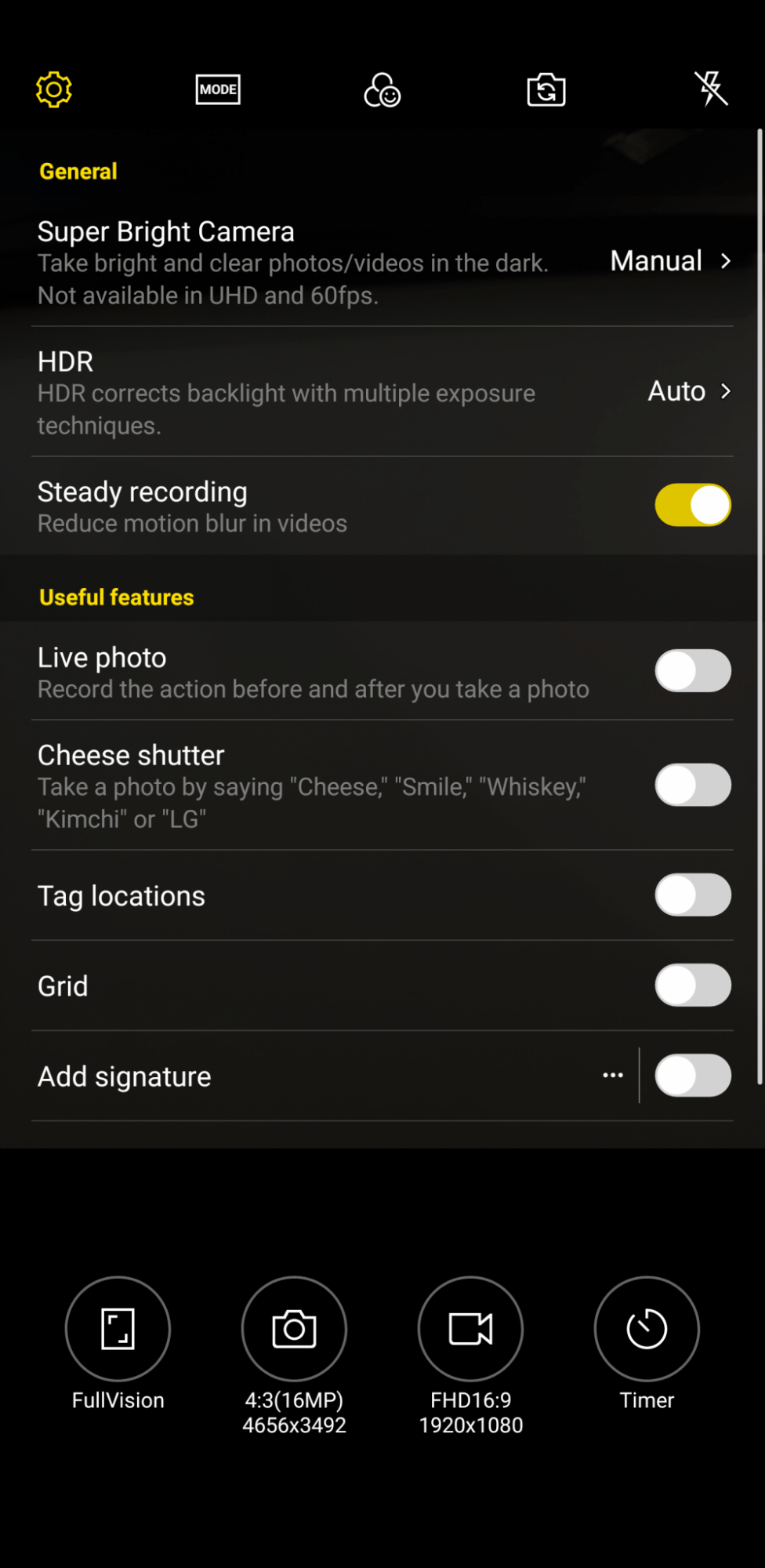Image resolution: width=765 pixels, height=1568 pixels.
Task: Turn off Steady recording
Action: pos(693,505)
